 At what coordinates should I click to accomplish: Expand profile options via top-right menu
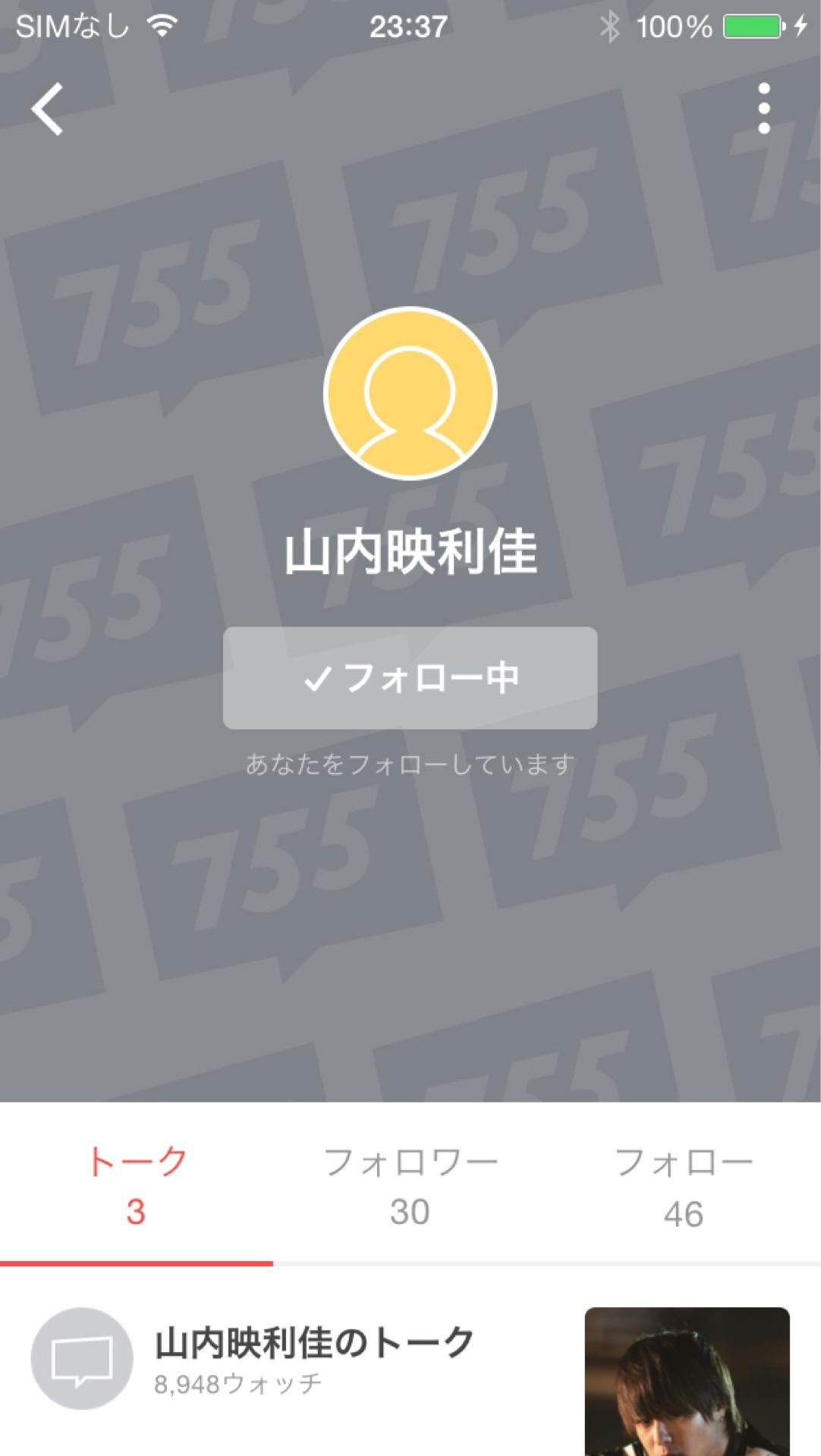click(x=764, y=108)
